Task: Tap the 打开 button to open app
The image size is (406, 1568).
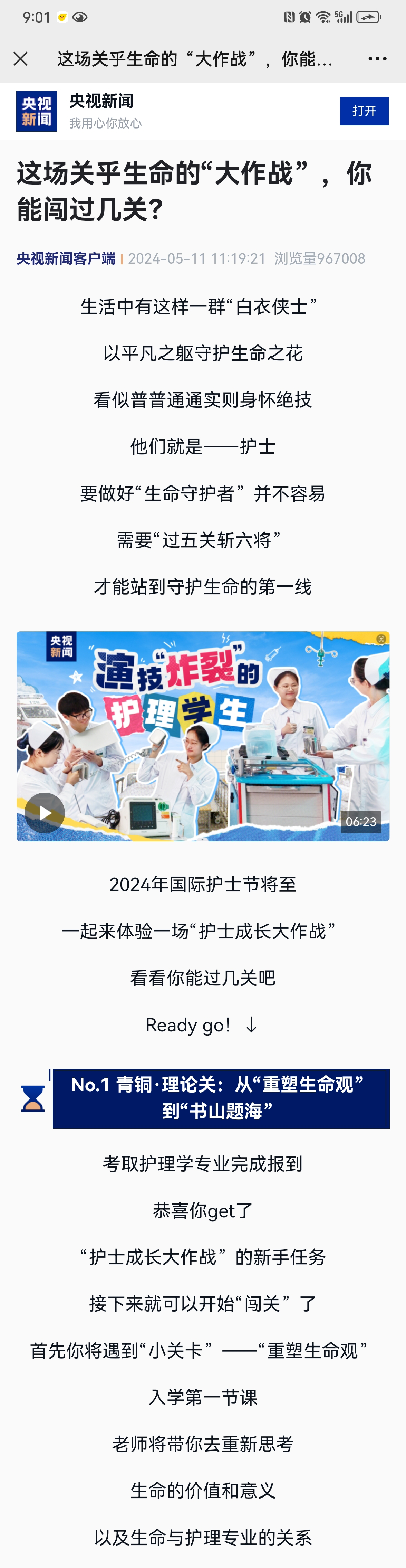Action: (x=364, y=111)
